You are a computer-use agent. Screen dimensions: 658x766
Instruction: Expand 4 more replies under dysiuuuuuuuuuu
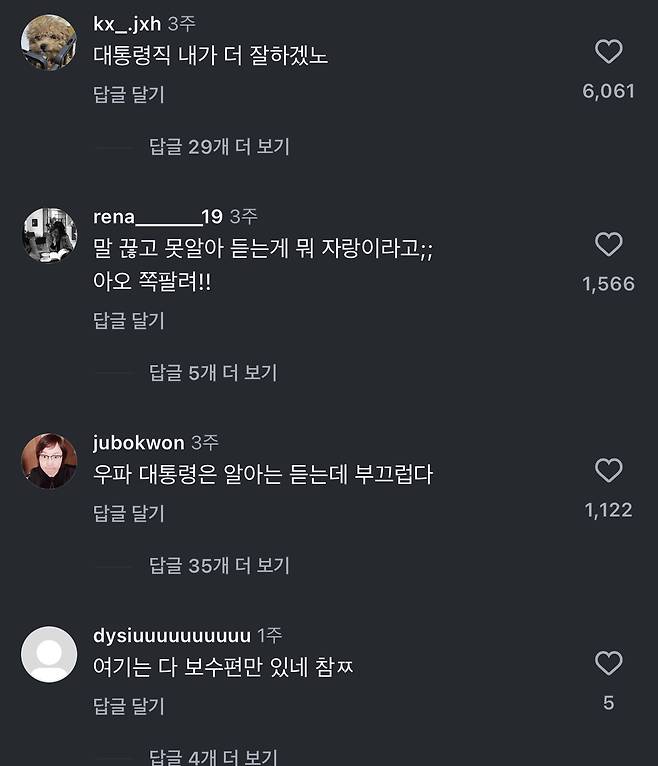click(213, 757)
